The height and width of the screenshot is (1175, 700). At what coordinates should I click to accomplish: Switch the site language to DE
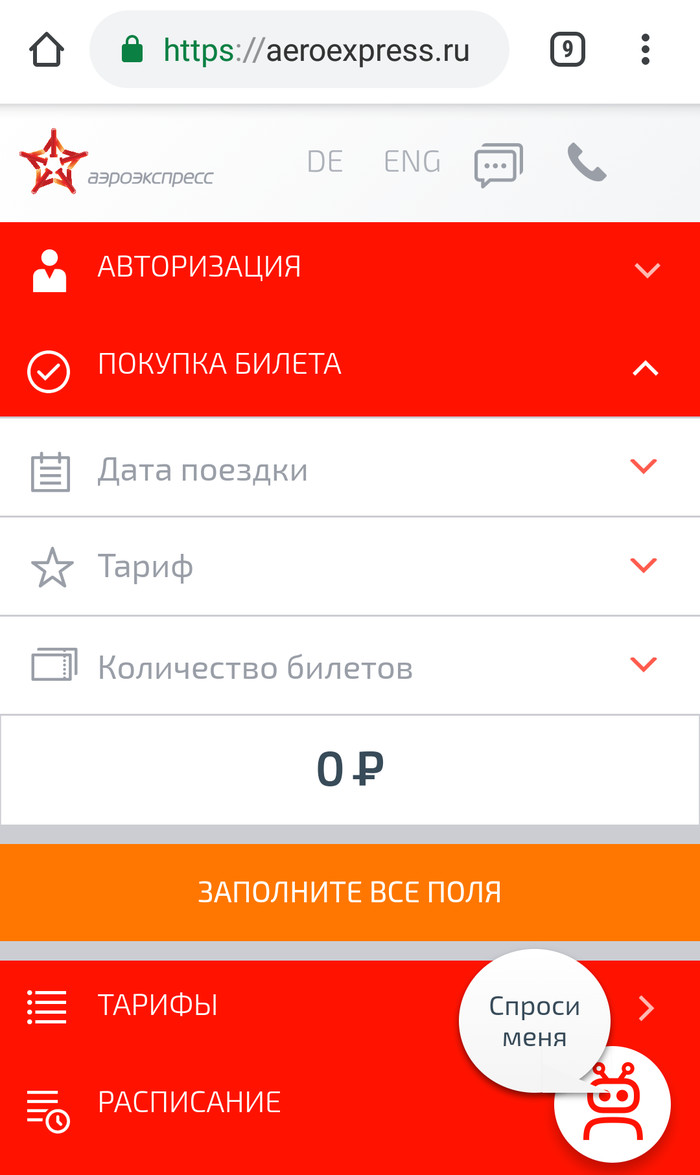(325, 162)
